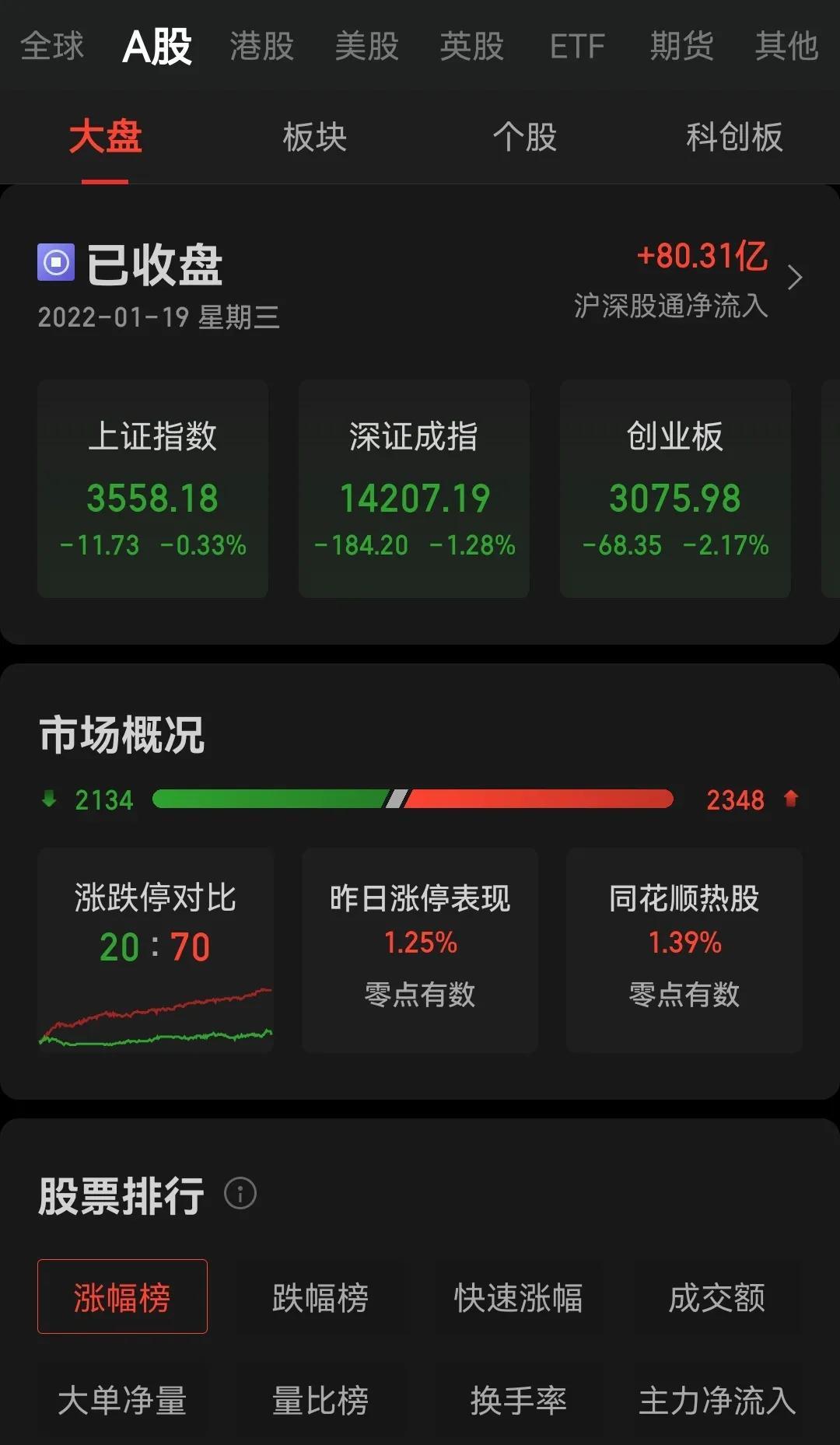This screenshot has height=1445, width=840.
Task: Select the 期货 tab
Action: 682,46
